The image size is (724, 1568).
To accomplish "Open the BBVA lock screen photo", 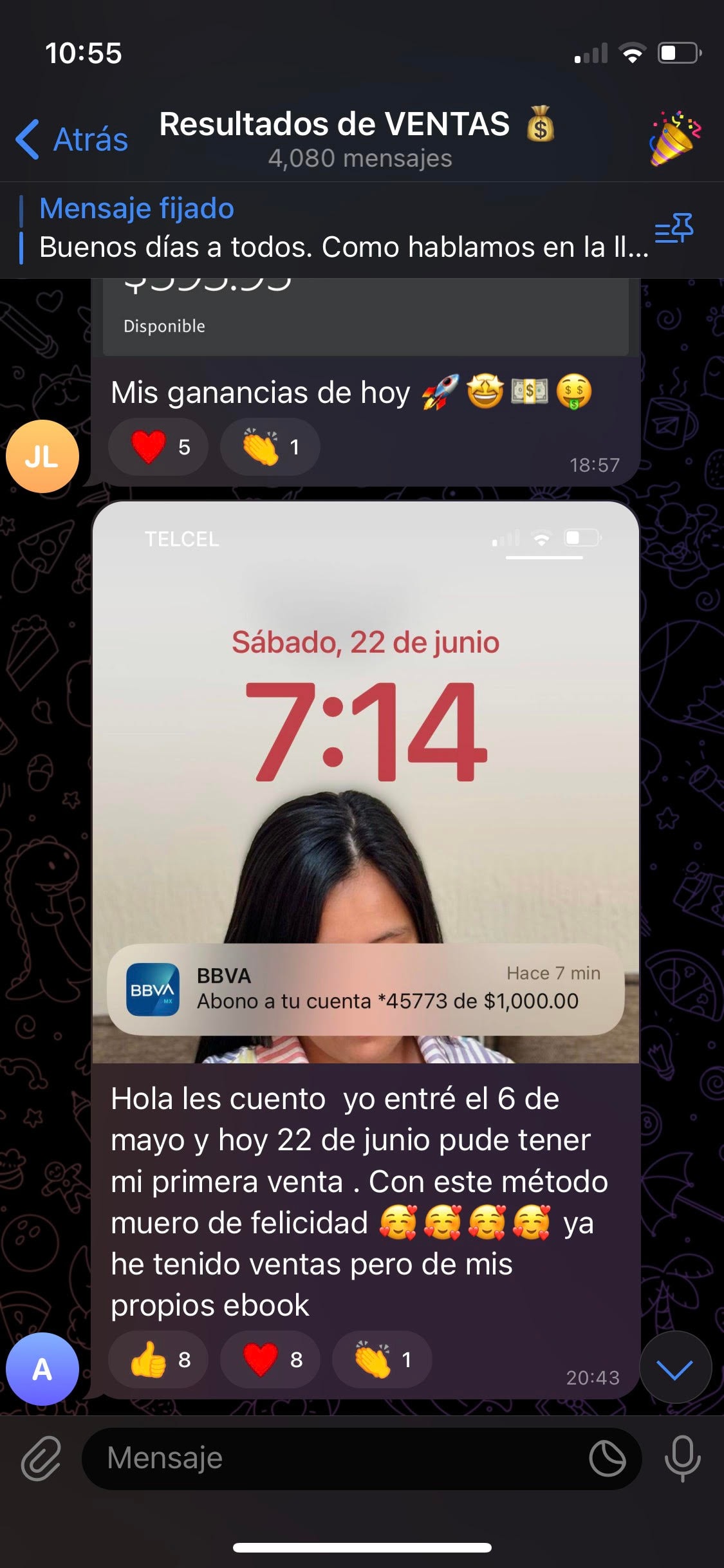I will 366,781.
